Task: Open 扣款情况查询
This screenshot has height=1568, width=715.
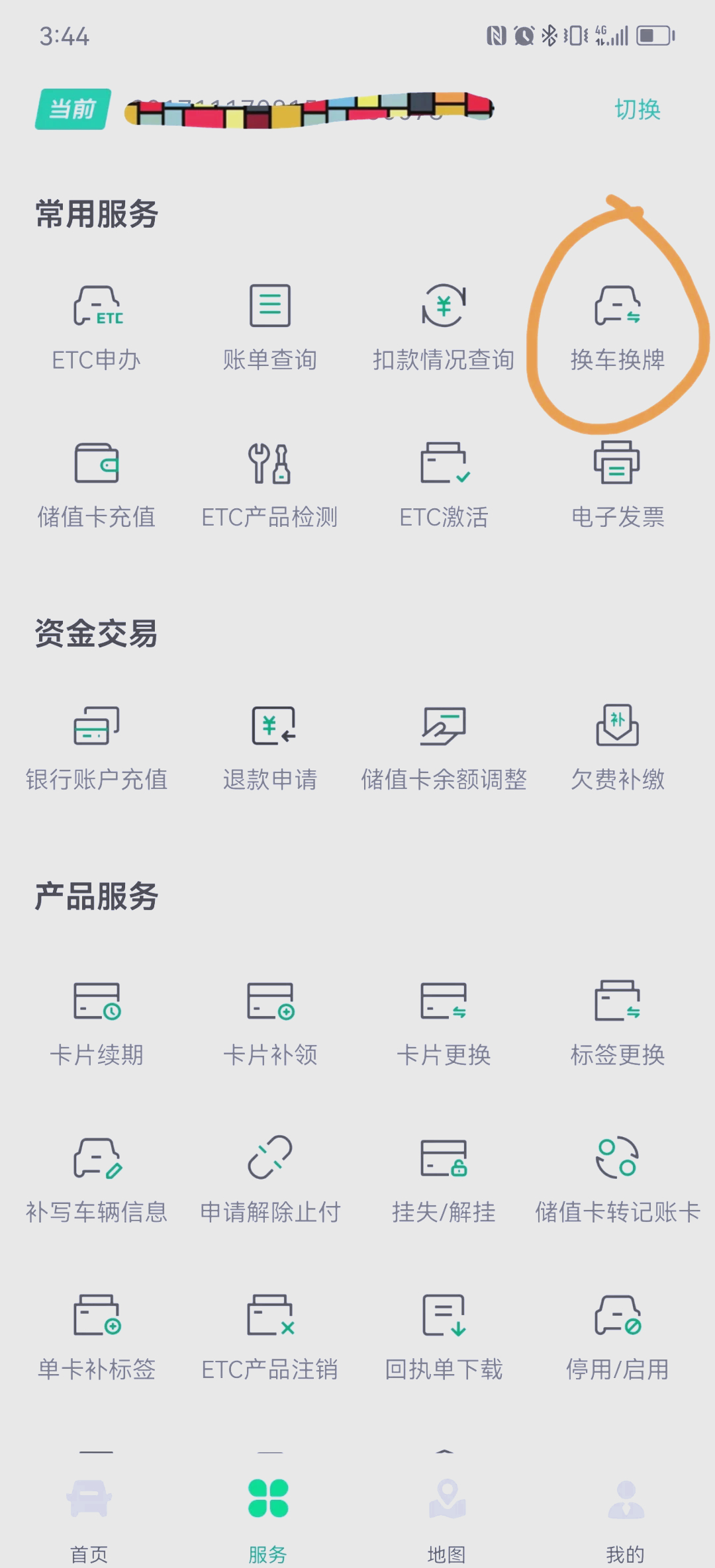Action: [444, 328]
